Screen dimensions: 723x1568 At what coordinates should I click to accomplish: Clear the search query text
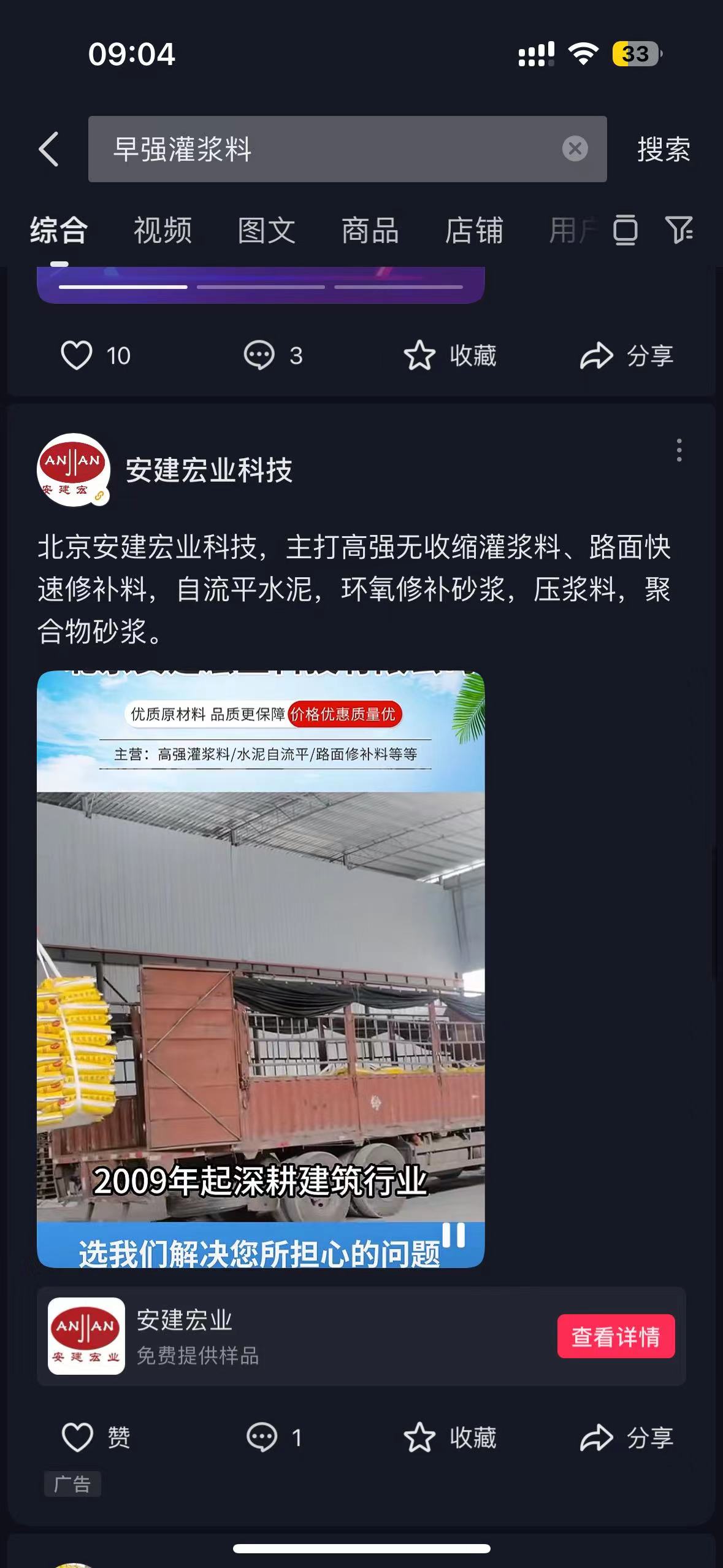tap(575, 149)
